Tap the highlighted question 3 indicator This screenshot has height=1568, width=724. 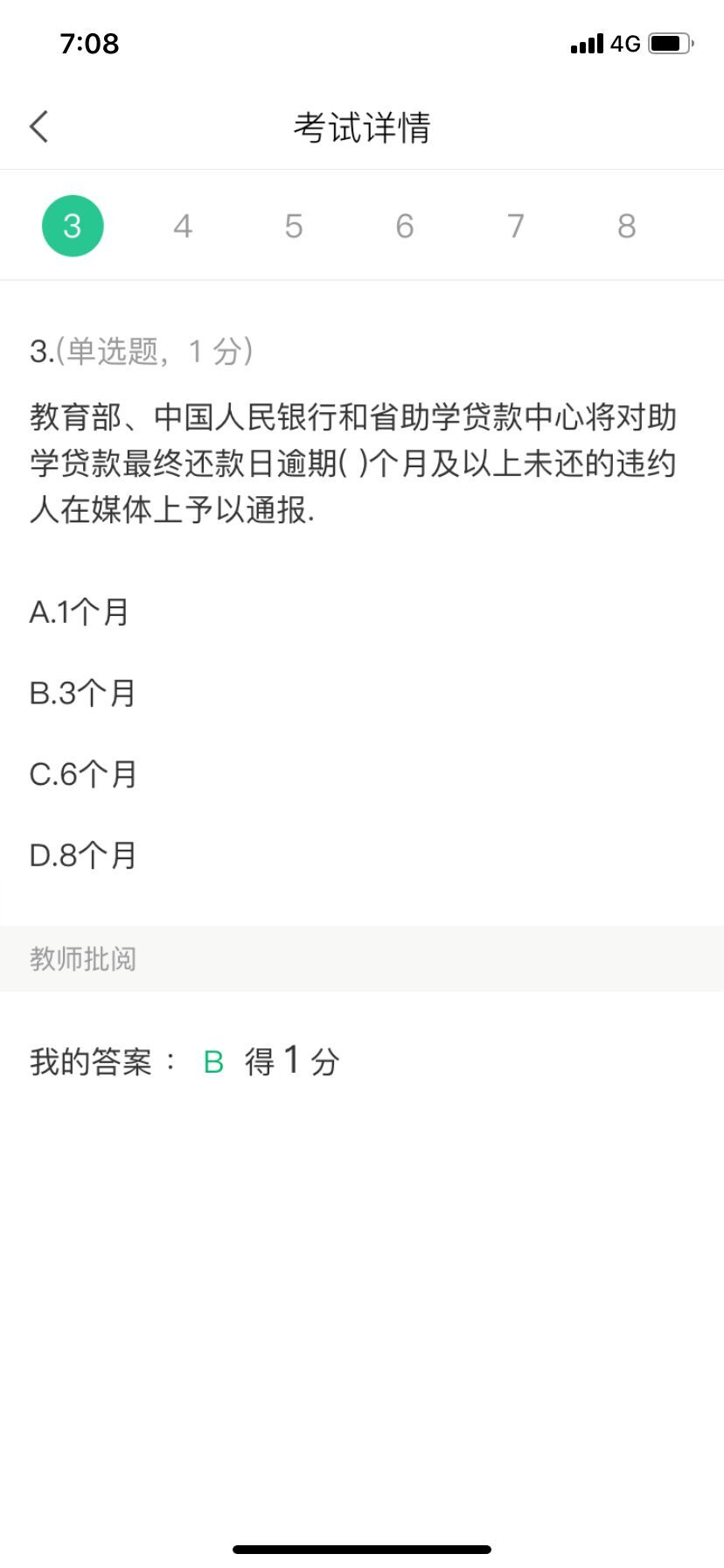(x=73, y=227)
